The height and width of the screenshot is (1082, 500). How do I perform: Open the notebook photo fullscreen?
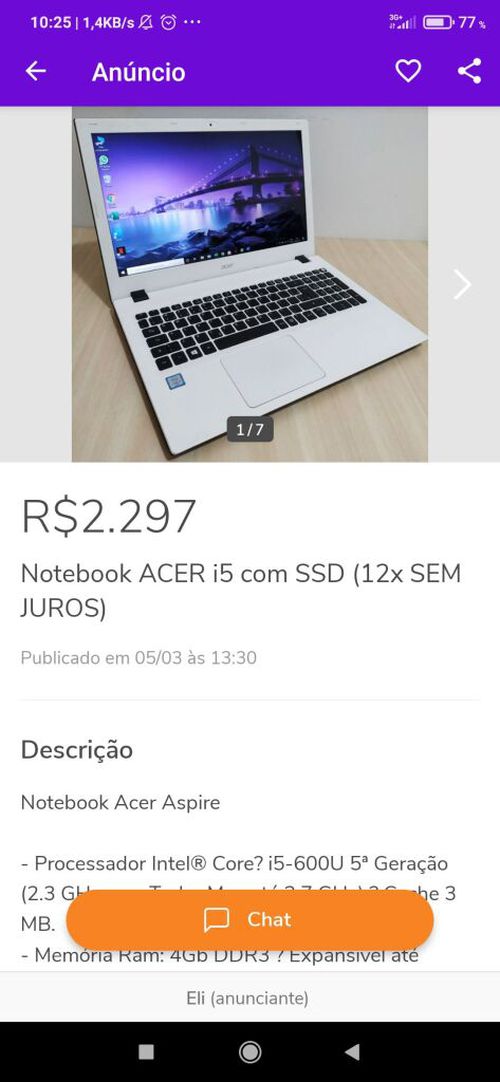tap(250, 284)
